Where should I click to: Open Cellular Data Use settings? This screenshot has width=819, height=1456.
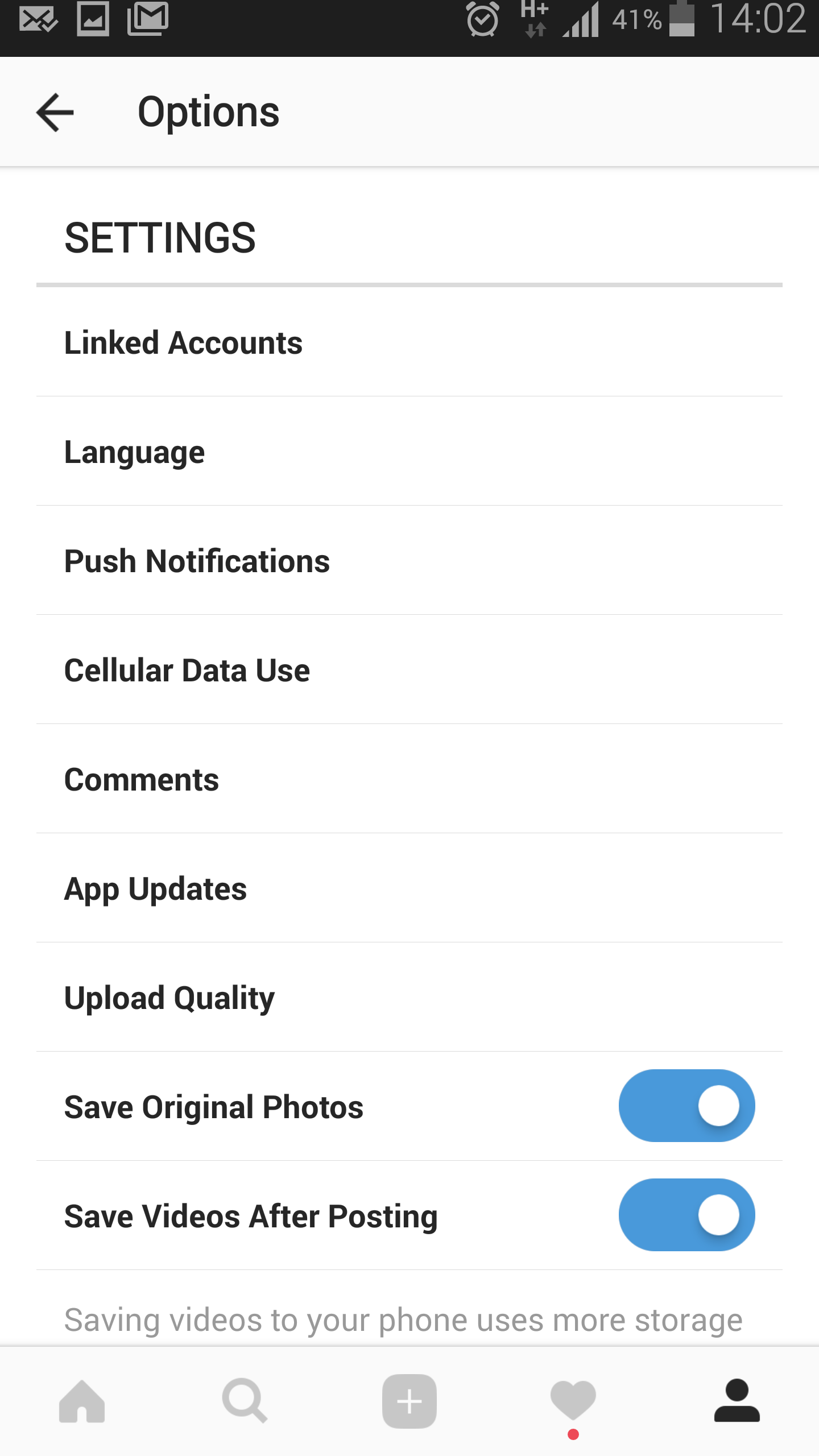point(409,670)
